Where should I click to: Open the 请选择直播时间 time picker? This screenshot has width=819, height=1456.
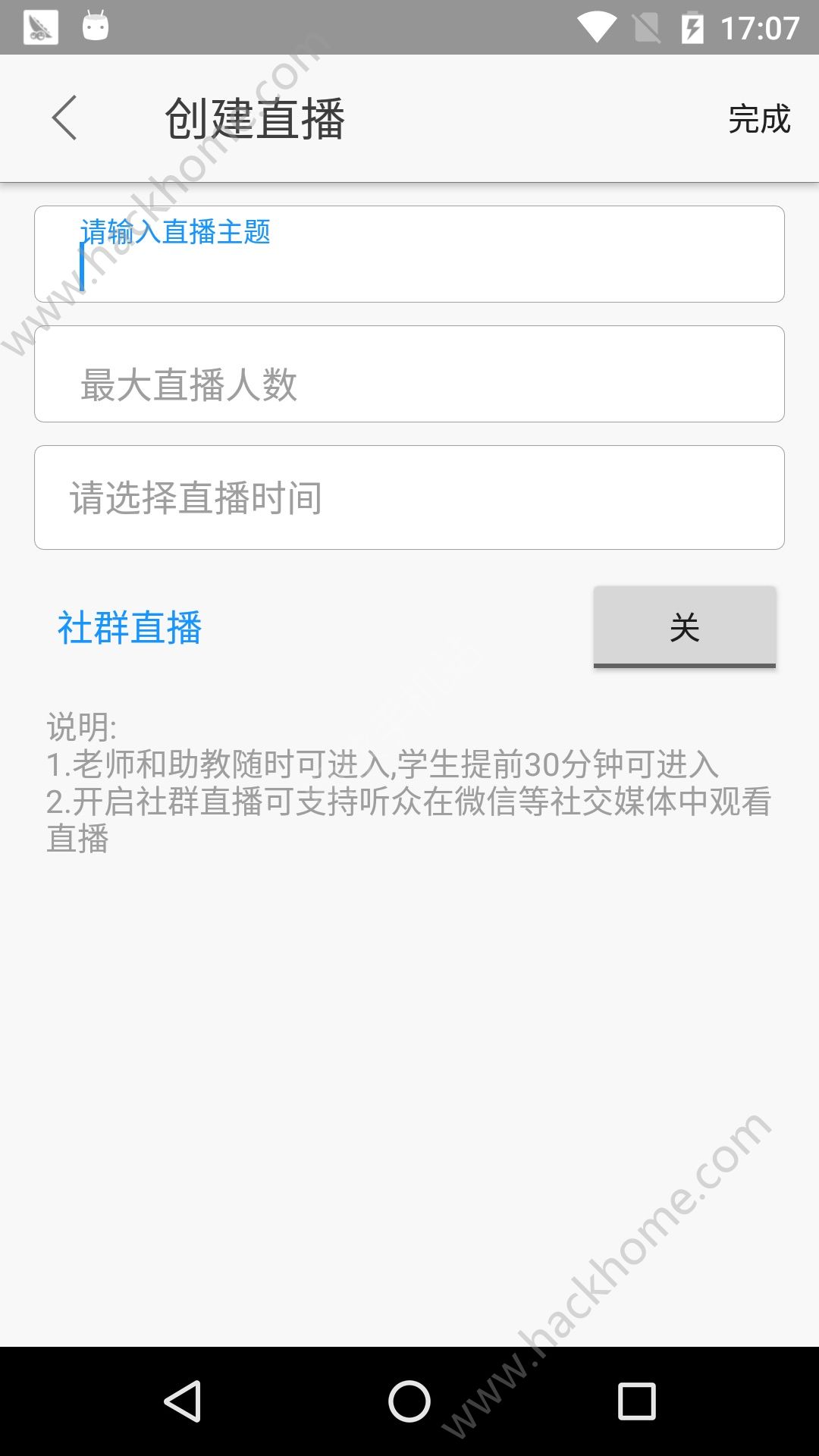coord(409,497)
